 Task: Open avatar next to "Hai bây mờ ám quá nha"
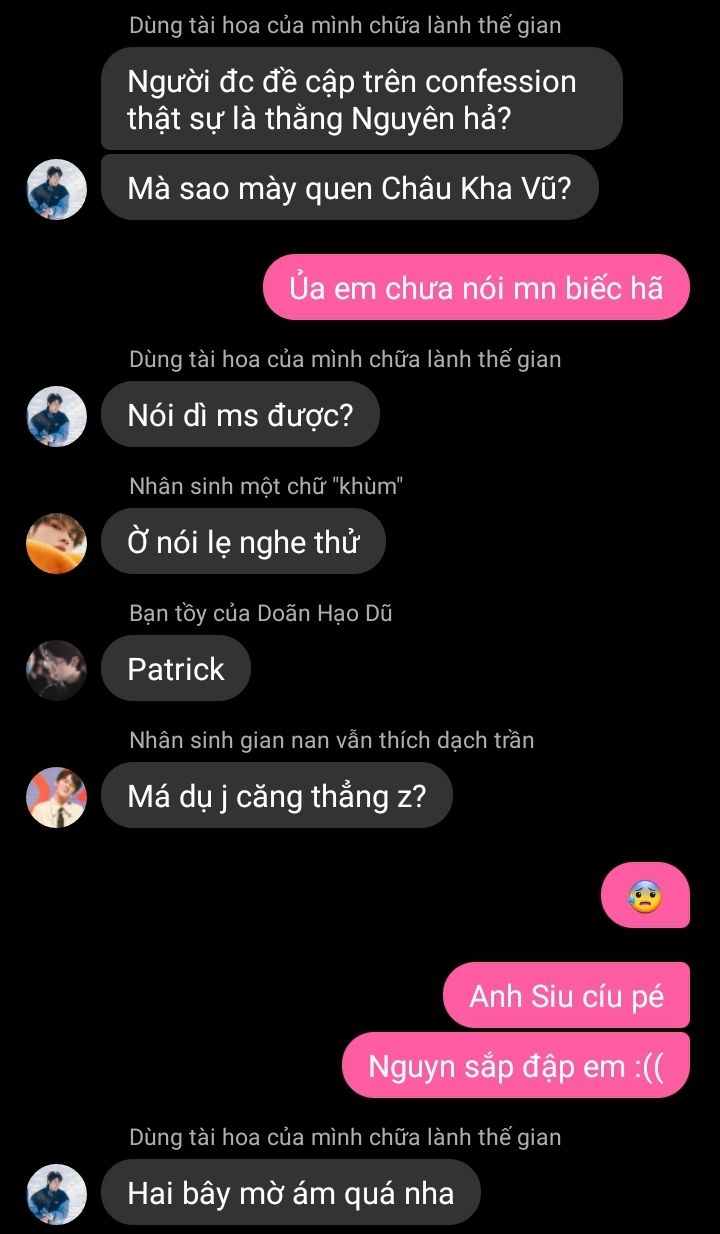(x=56, y=1194)
